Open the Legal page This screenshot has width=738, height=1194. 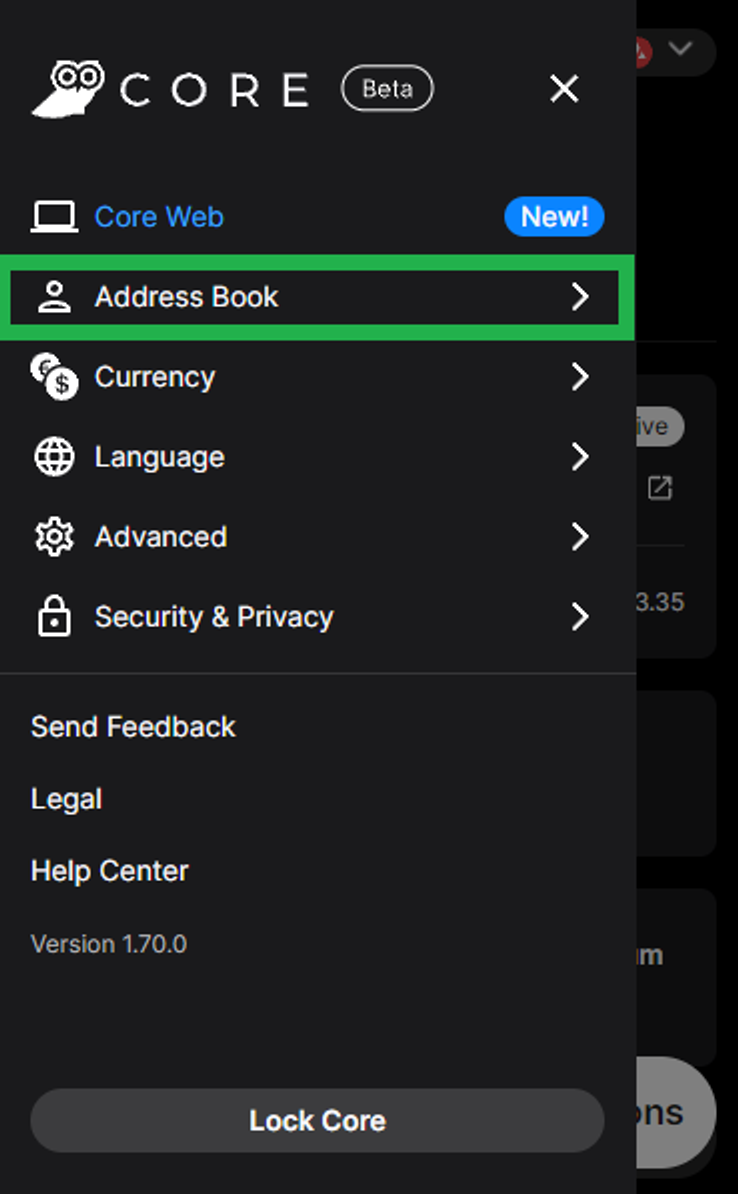pyautogui.click(x=66, y=800)
